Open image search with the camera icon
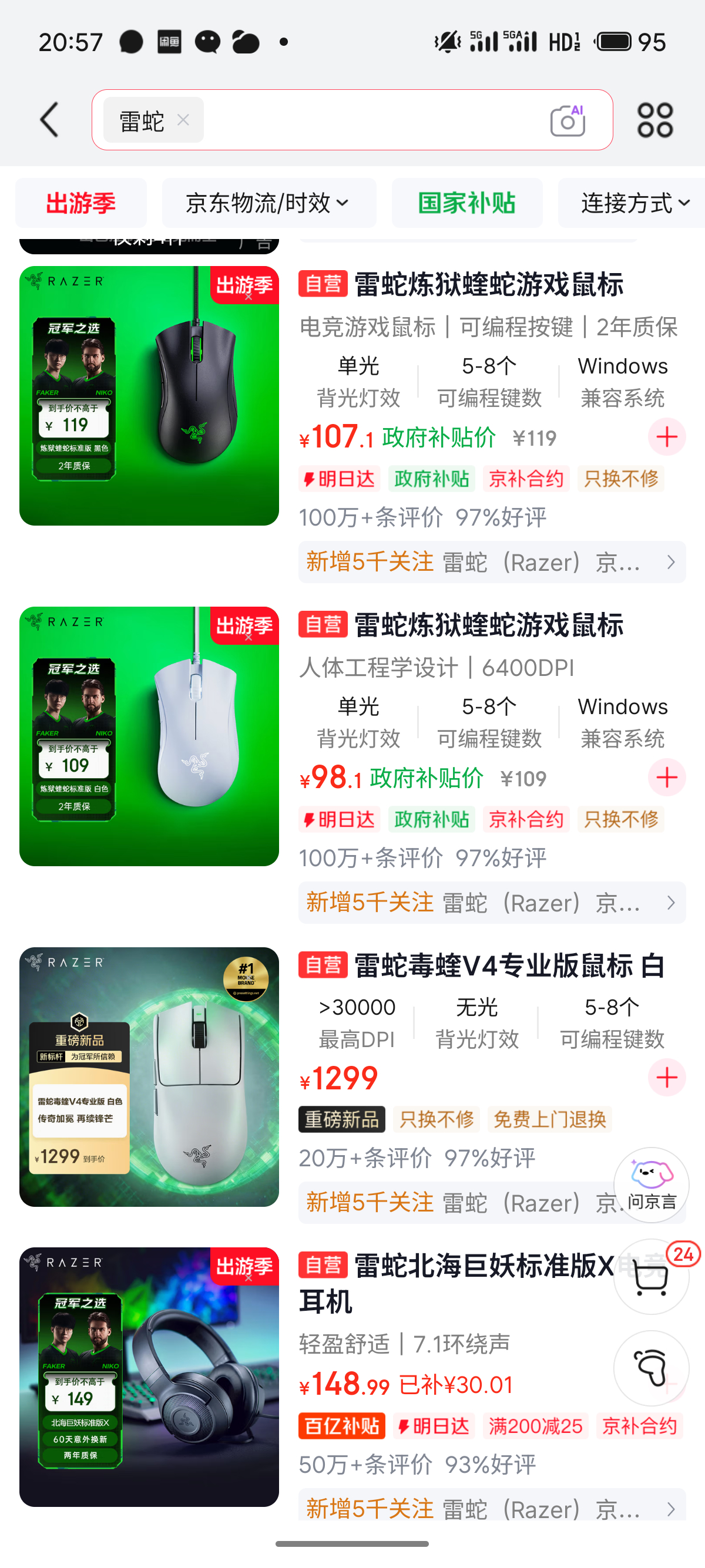The width and height of the screenshot is (705, 1568). 568,120
